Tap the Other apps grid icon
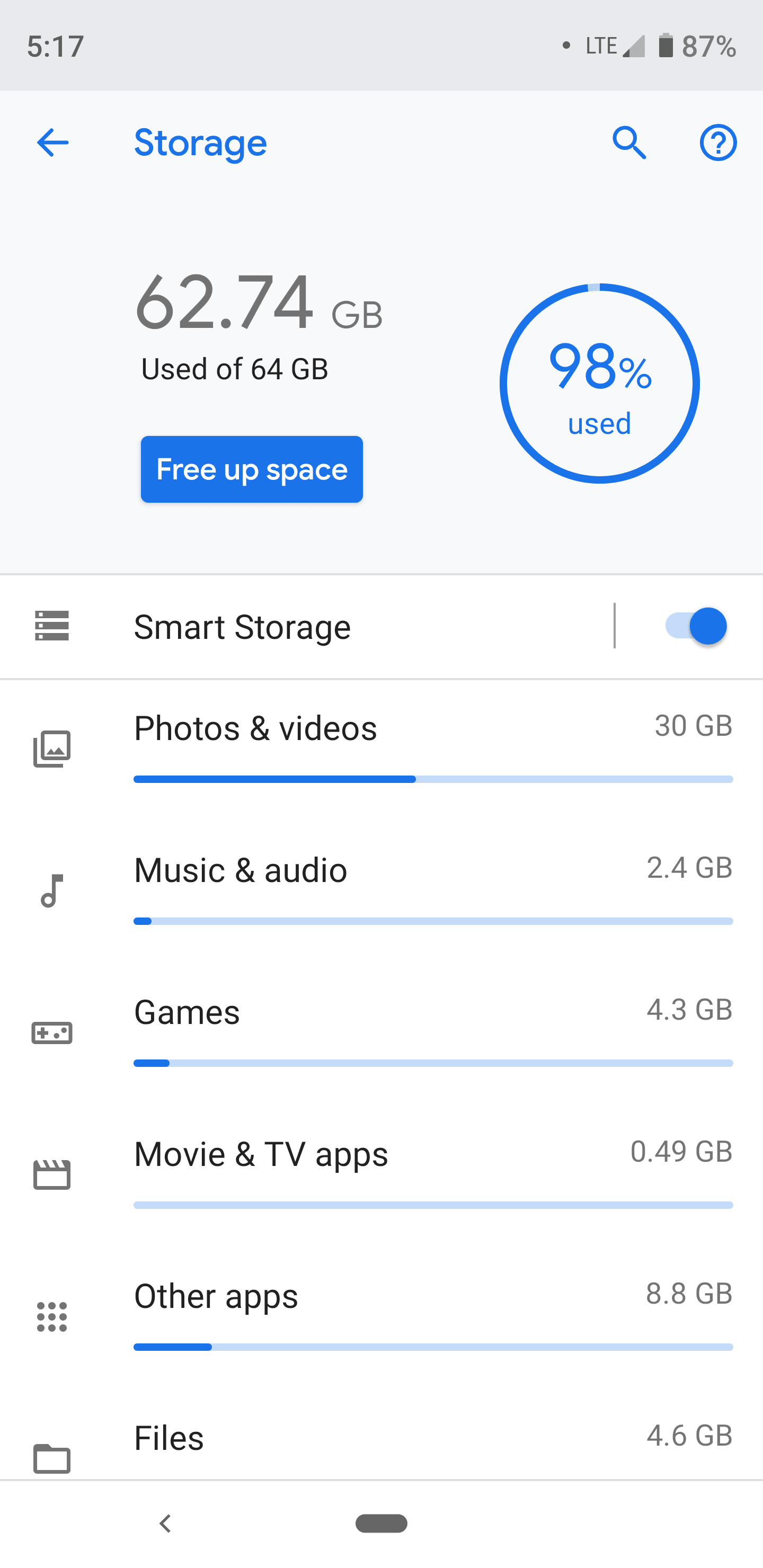763x1568 pixels. [52, 1316]
